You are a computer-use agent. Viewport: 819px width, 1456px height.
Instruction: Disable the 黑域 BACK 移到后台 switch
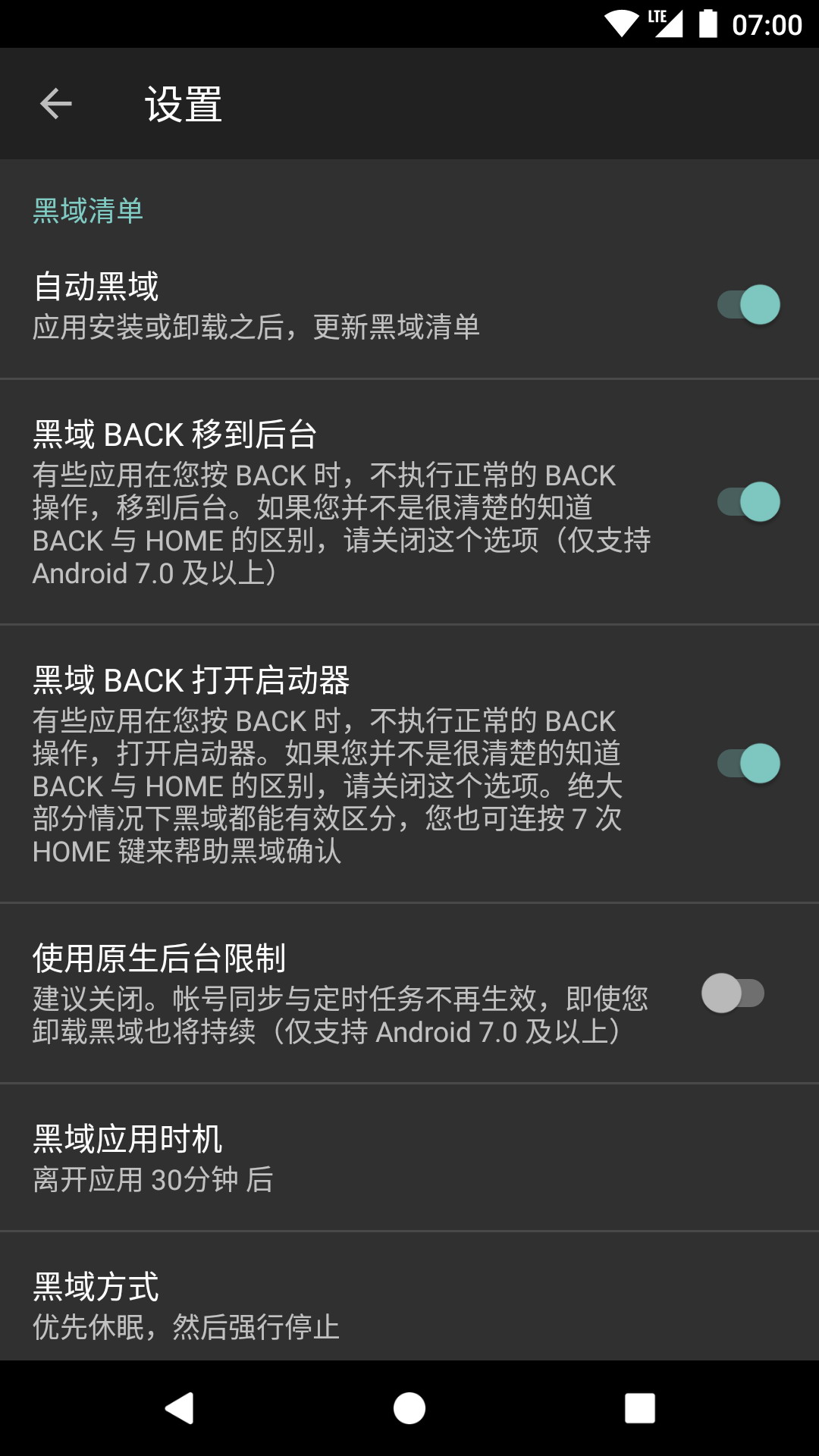(749, 502)
